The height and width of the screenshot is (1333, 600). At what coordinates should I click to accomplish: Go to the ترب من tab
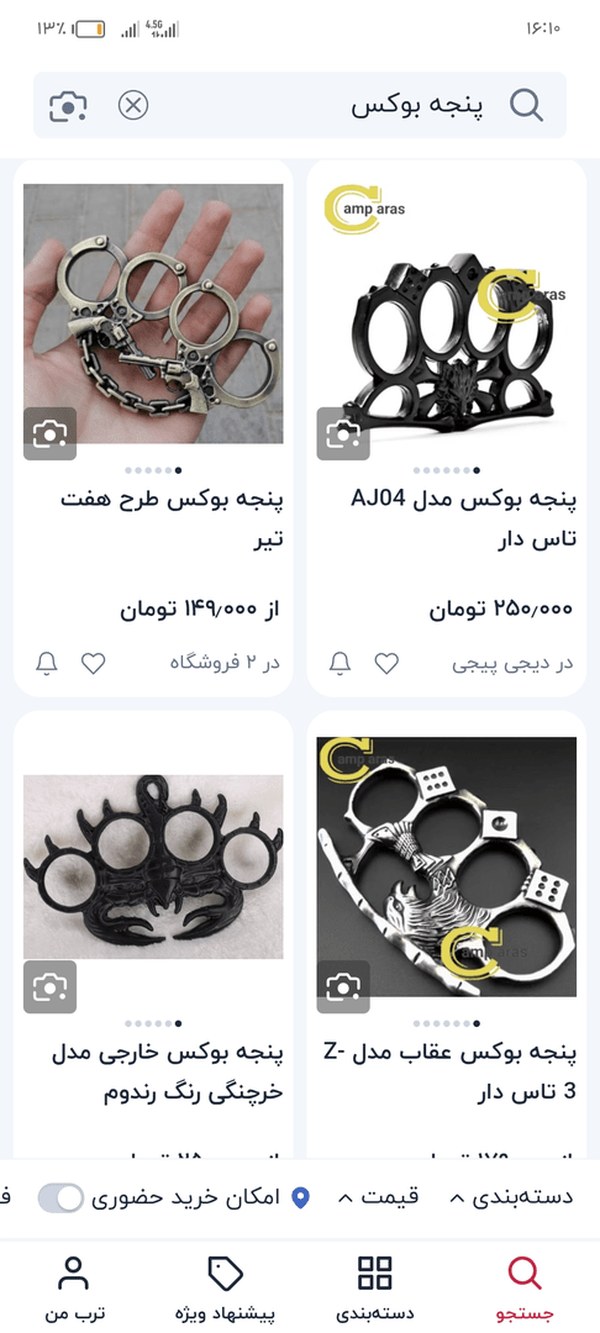click(x=74, y=1288)
